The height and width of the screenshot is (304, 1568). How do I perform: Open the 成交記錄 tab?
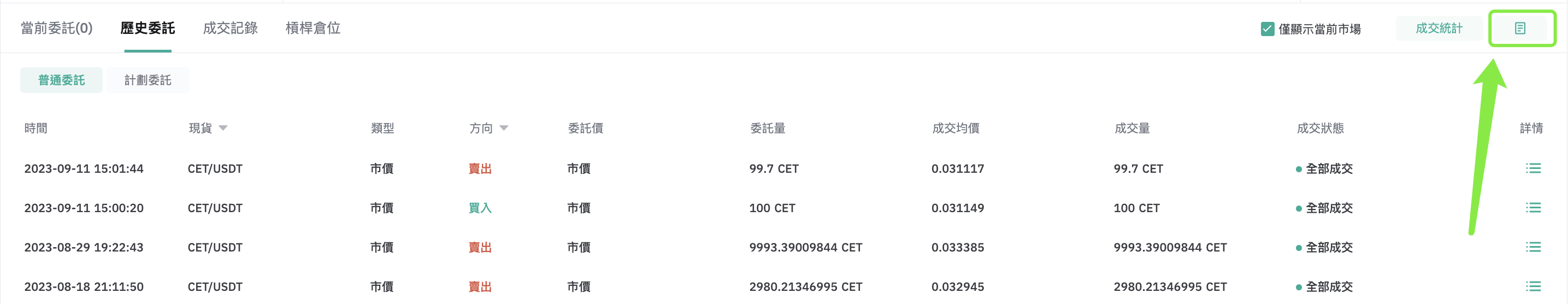230,28
